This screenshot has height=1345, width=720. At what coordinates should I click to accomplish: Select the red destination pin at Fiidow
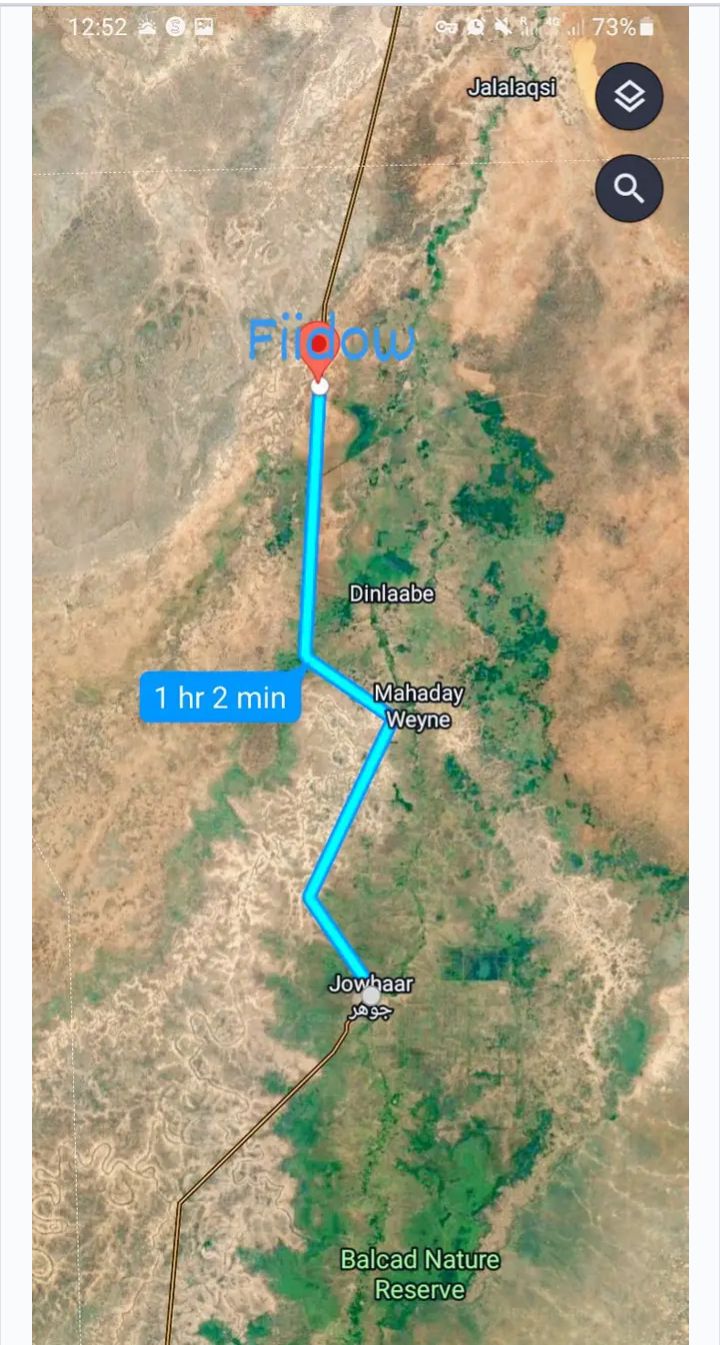[319, 347]
